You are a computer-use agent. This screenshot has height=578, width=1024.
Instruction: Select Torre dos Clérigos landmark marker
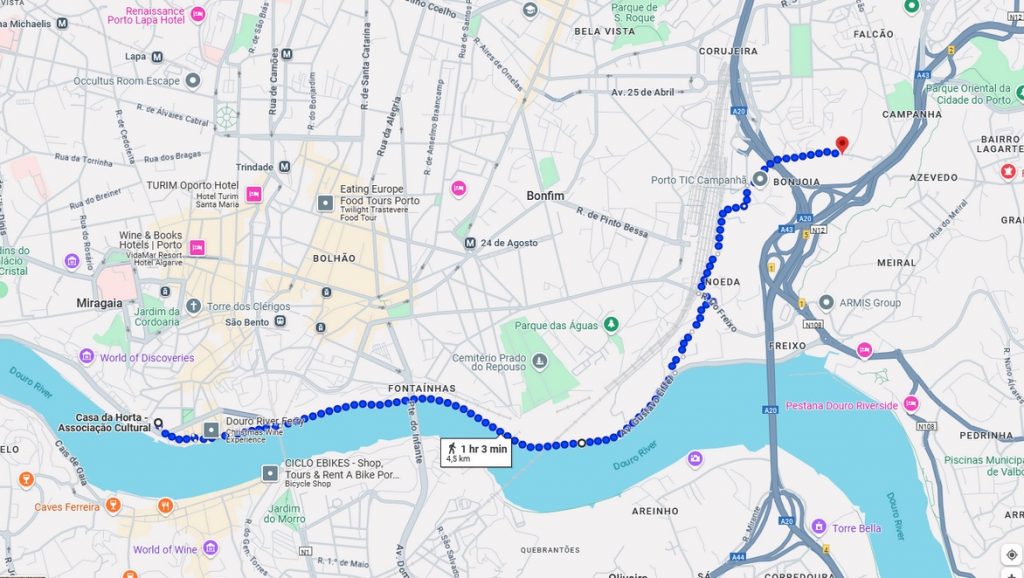pos(193,305)
